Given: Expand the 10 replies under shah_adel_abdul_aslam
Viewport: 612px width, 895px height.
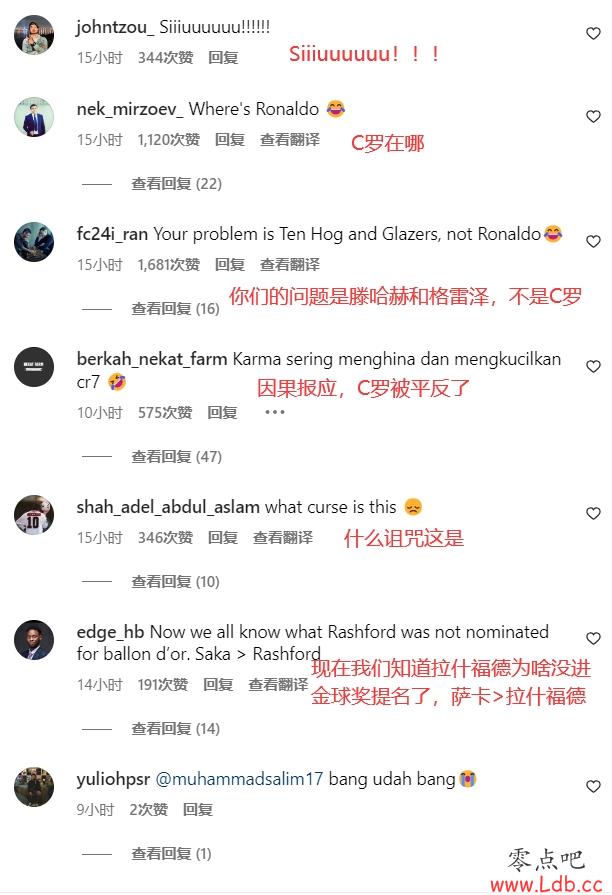Looking at the screenshot, I should [x=175, y=582].
